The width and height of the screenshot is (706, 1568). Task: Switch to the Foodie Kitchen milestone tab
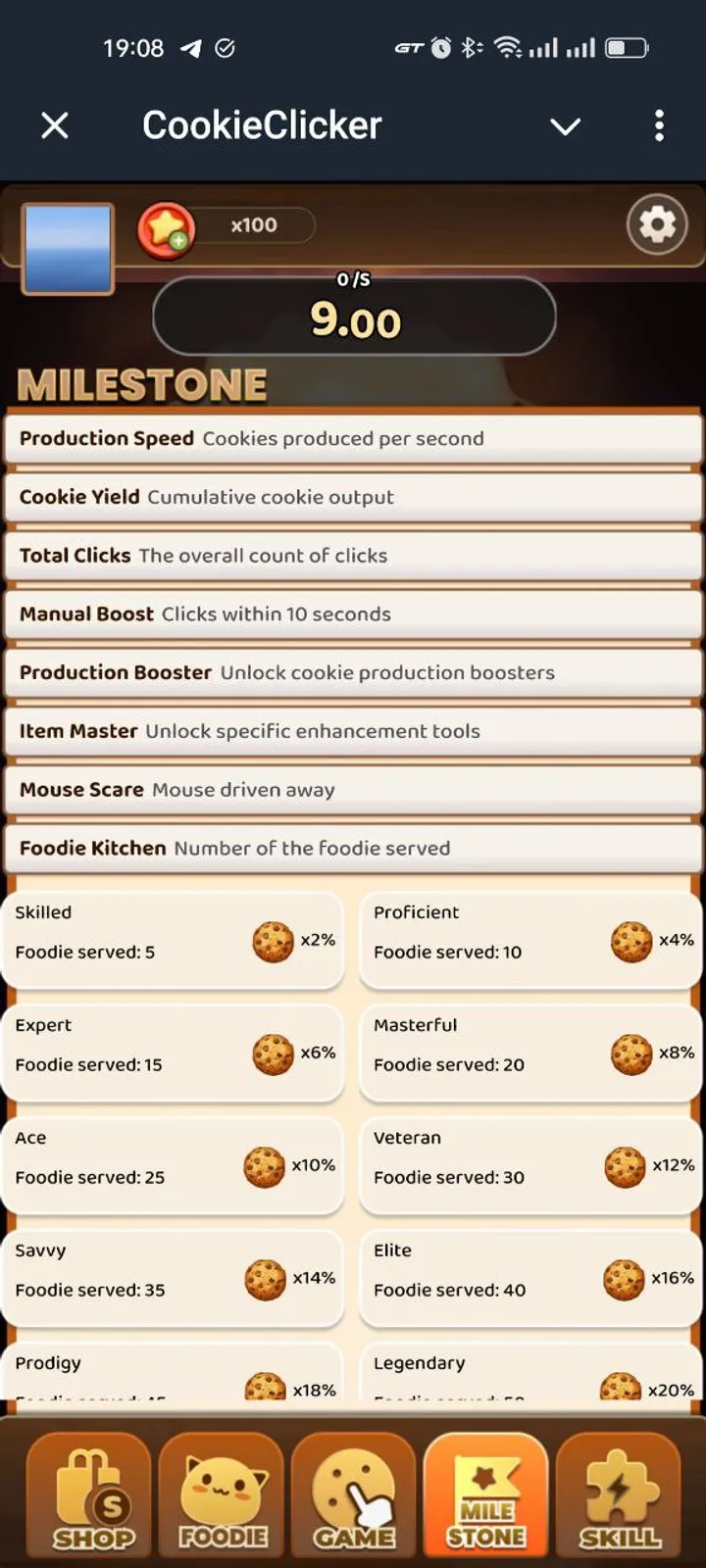click(353, 849)
